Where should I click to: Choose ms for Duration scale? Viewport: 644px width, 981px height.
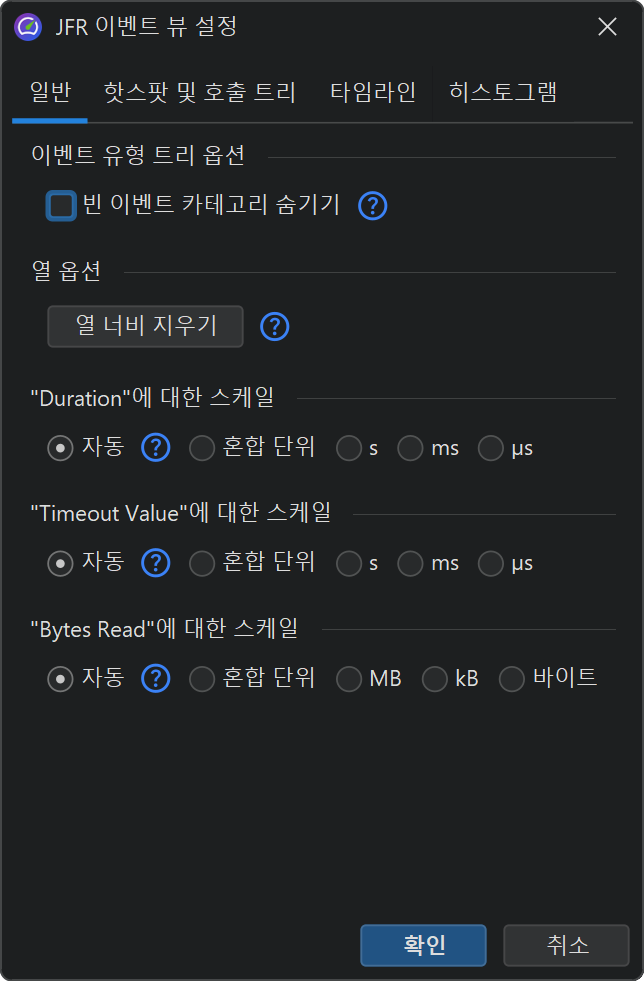click(x=410, y=448)
